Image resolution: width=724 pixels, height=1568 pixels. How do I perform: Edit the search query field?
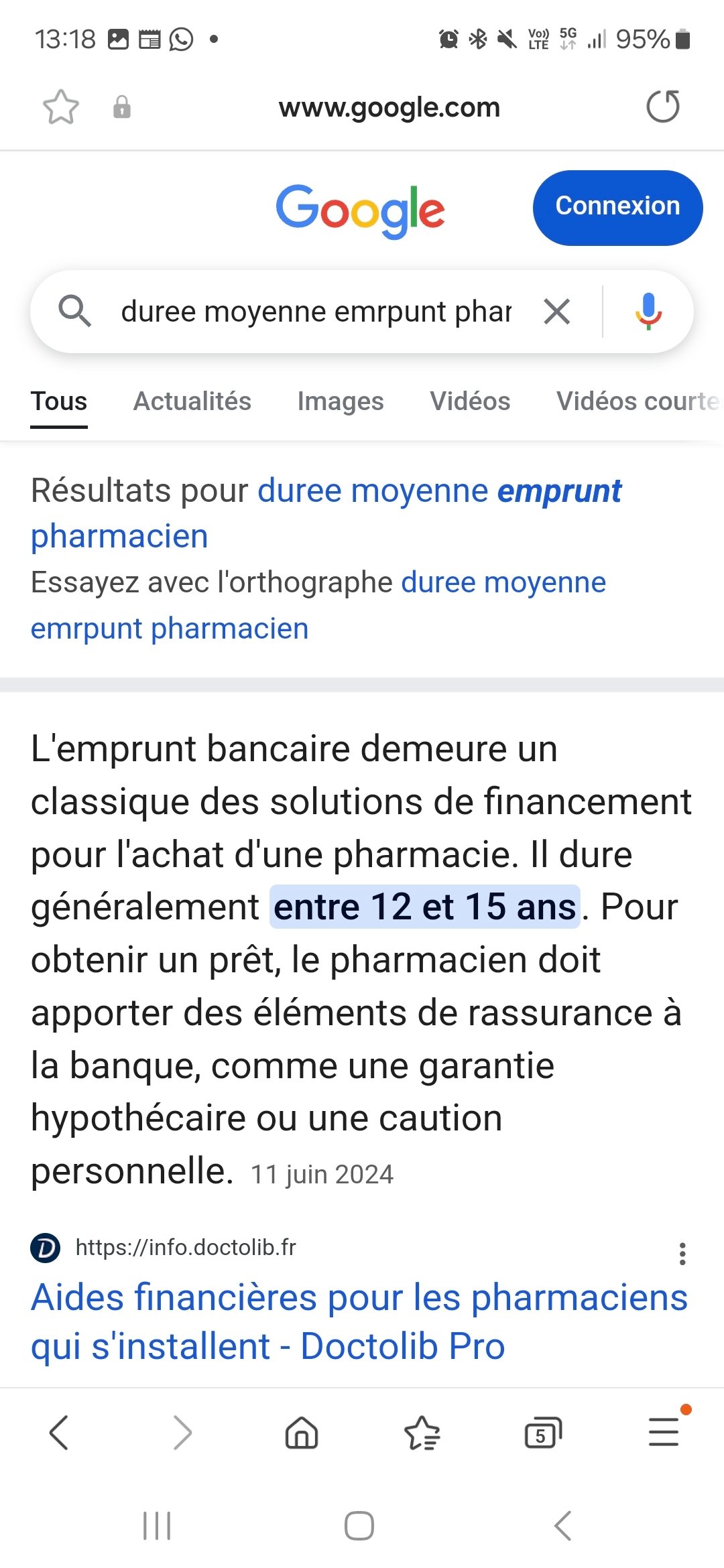pos(316,312)
